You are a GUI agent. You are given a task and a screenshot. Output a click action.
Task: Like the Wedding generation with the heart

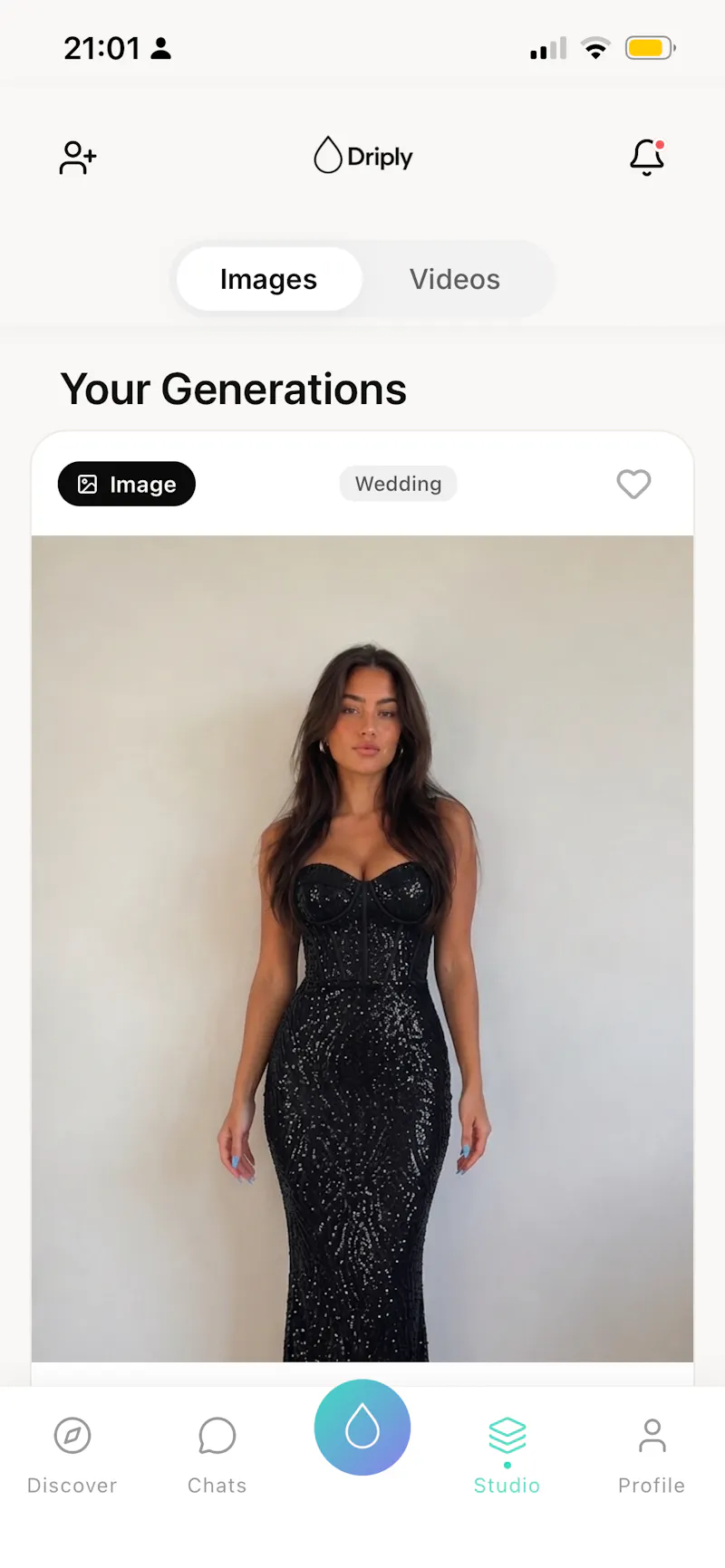pyautogui.click(x=633, y=484)
